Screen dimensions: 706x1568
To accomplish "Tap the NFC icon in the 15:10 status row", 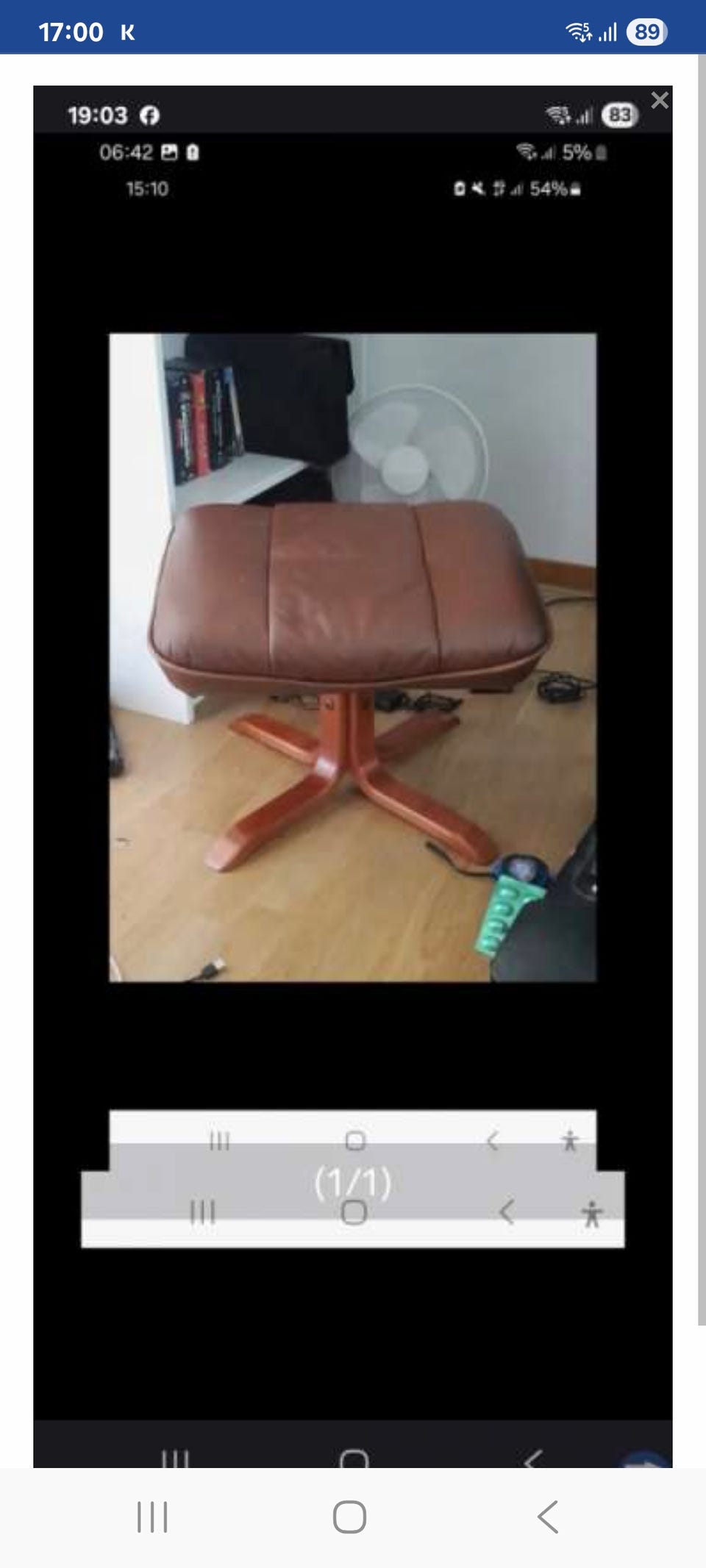I will [x=497, y=190].
